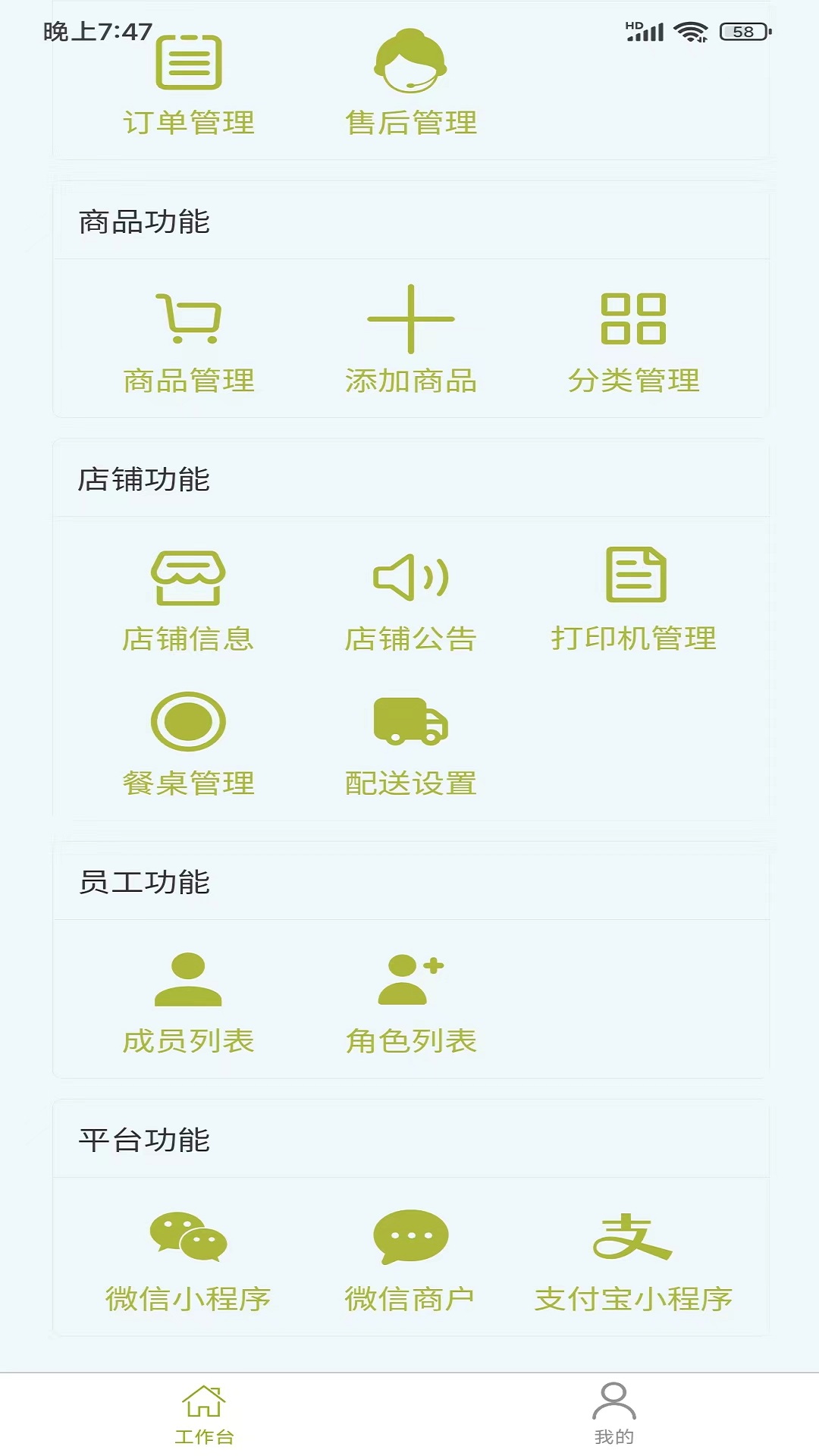Screen dimensions: 819x1456
Task: Tap 添加商品 to add a product
Action: [410, 340]
